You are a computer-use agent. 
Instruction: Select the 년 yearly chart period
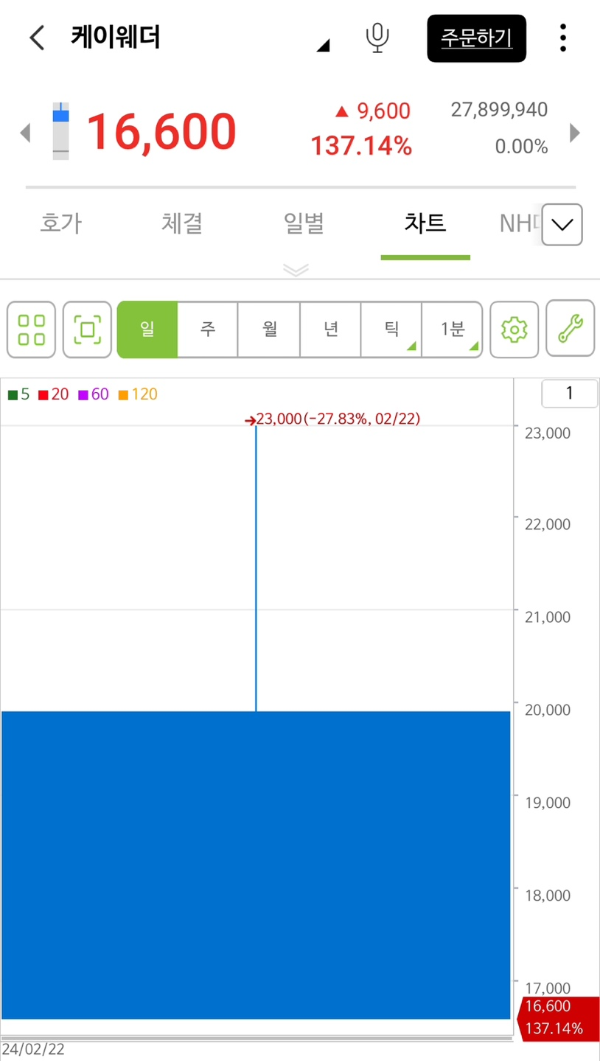330,330
